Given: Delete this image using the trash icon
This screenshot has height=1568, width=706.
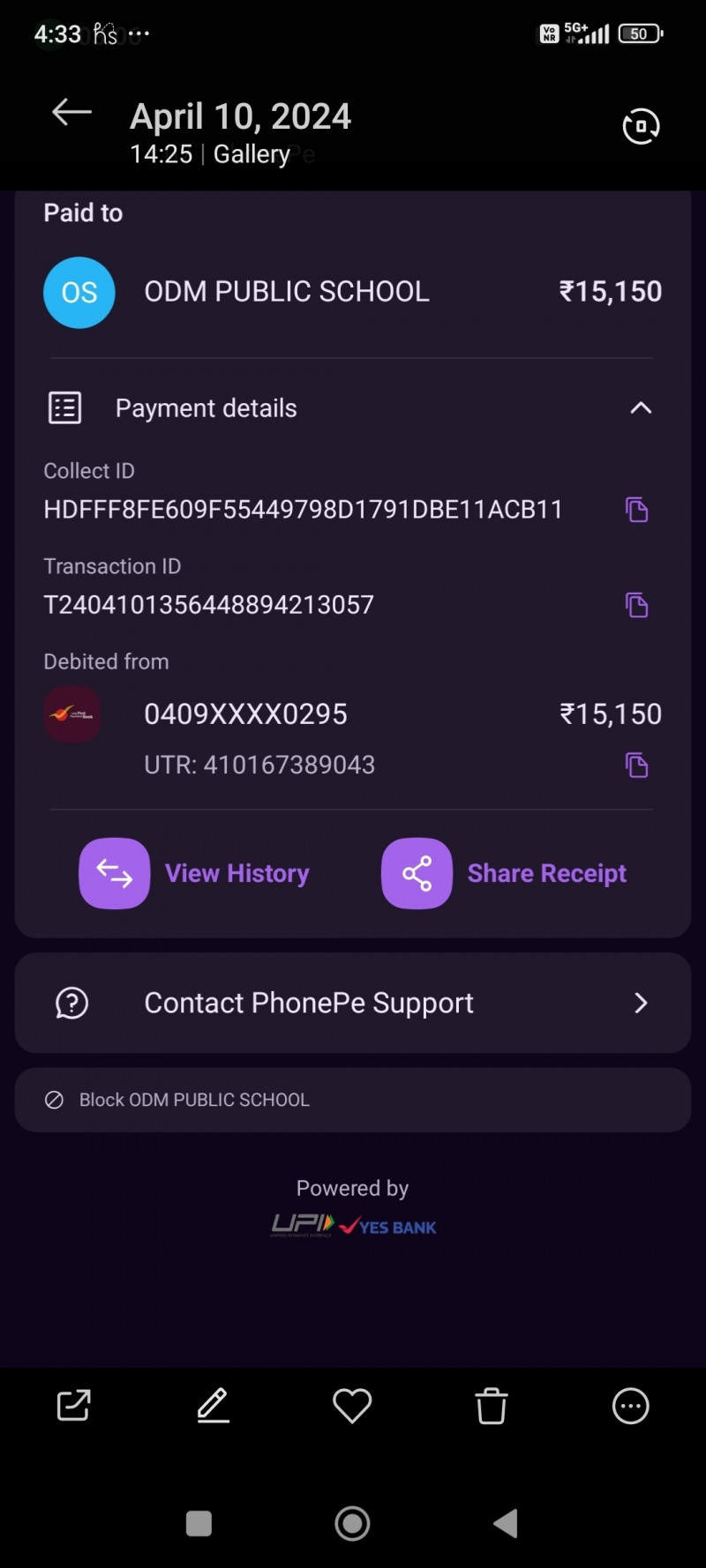Looking at the screenshot, I should point(492,1406).
